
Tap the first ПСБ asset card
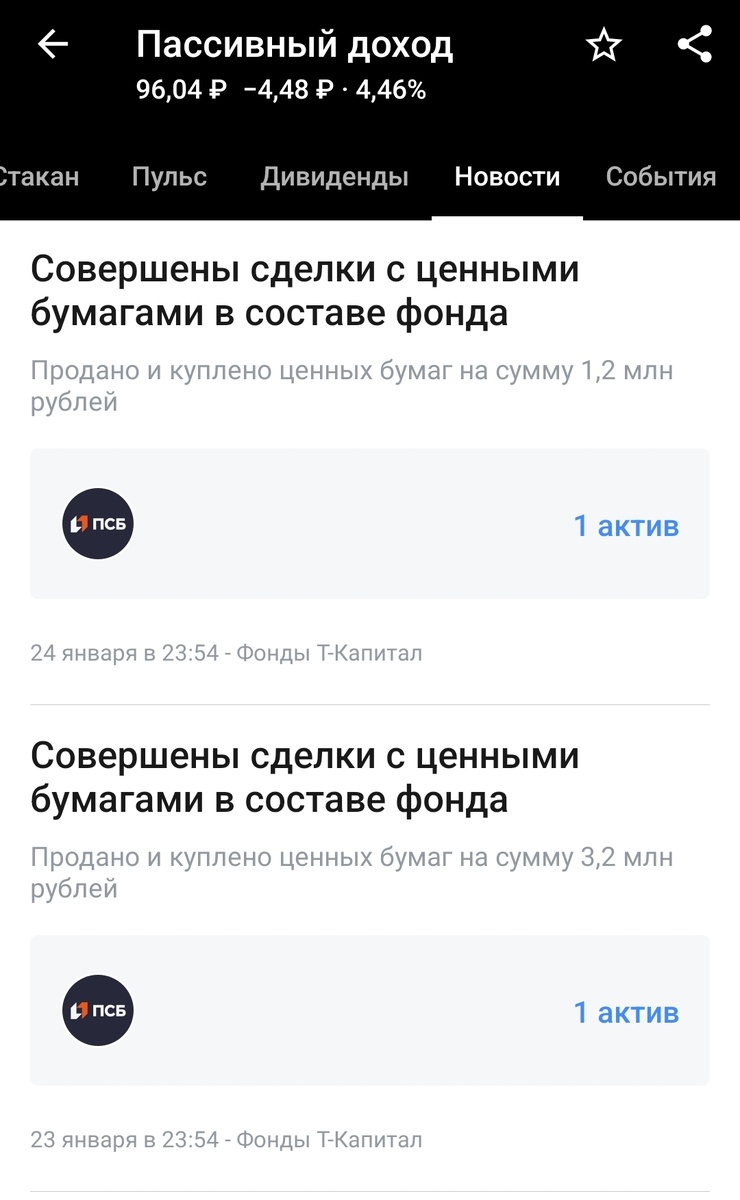tap(370, 523)
